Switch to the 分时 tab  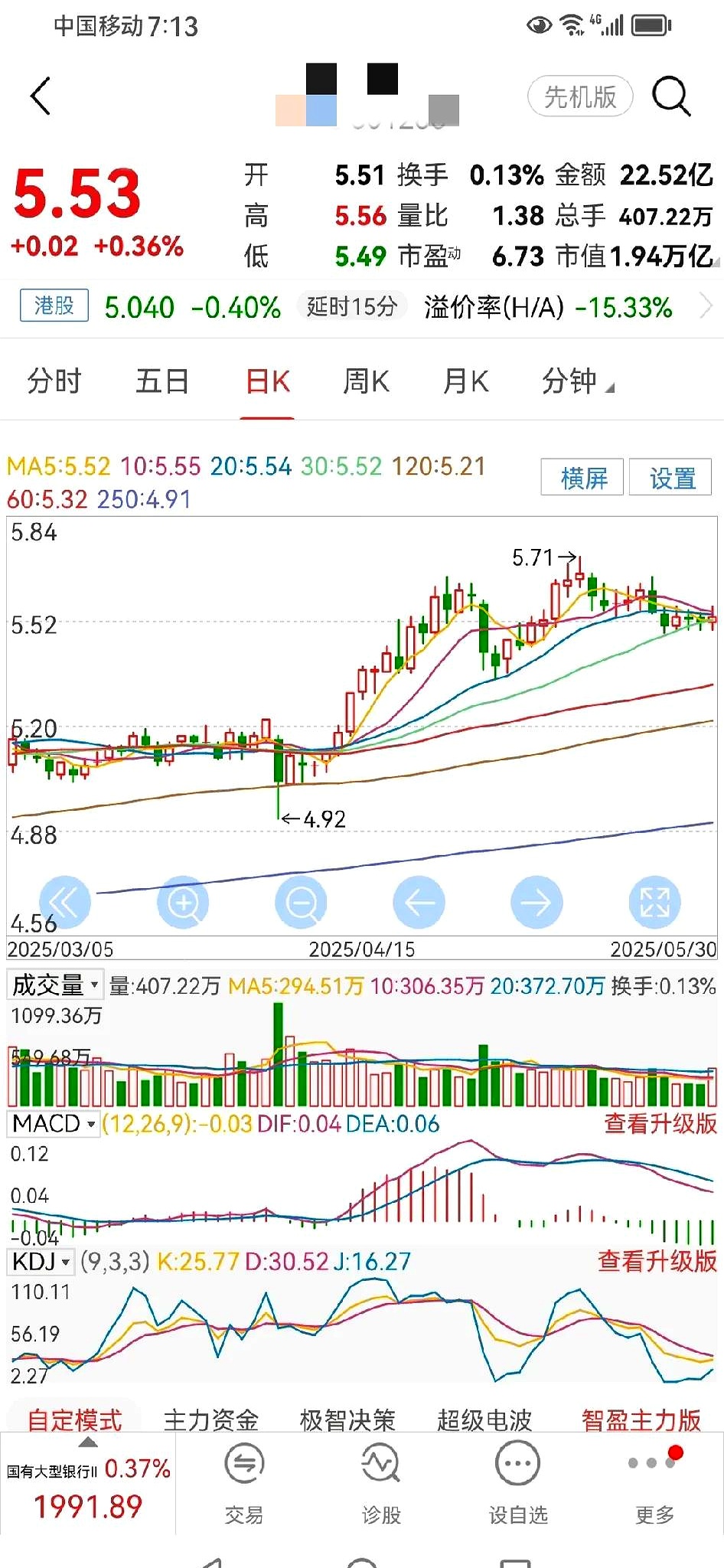pos(54,381)
